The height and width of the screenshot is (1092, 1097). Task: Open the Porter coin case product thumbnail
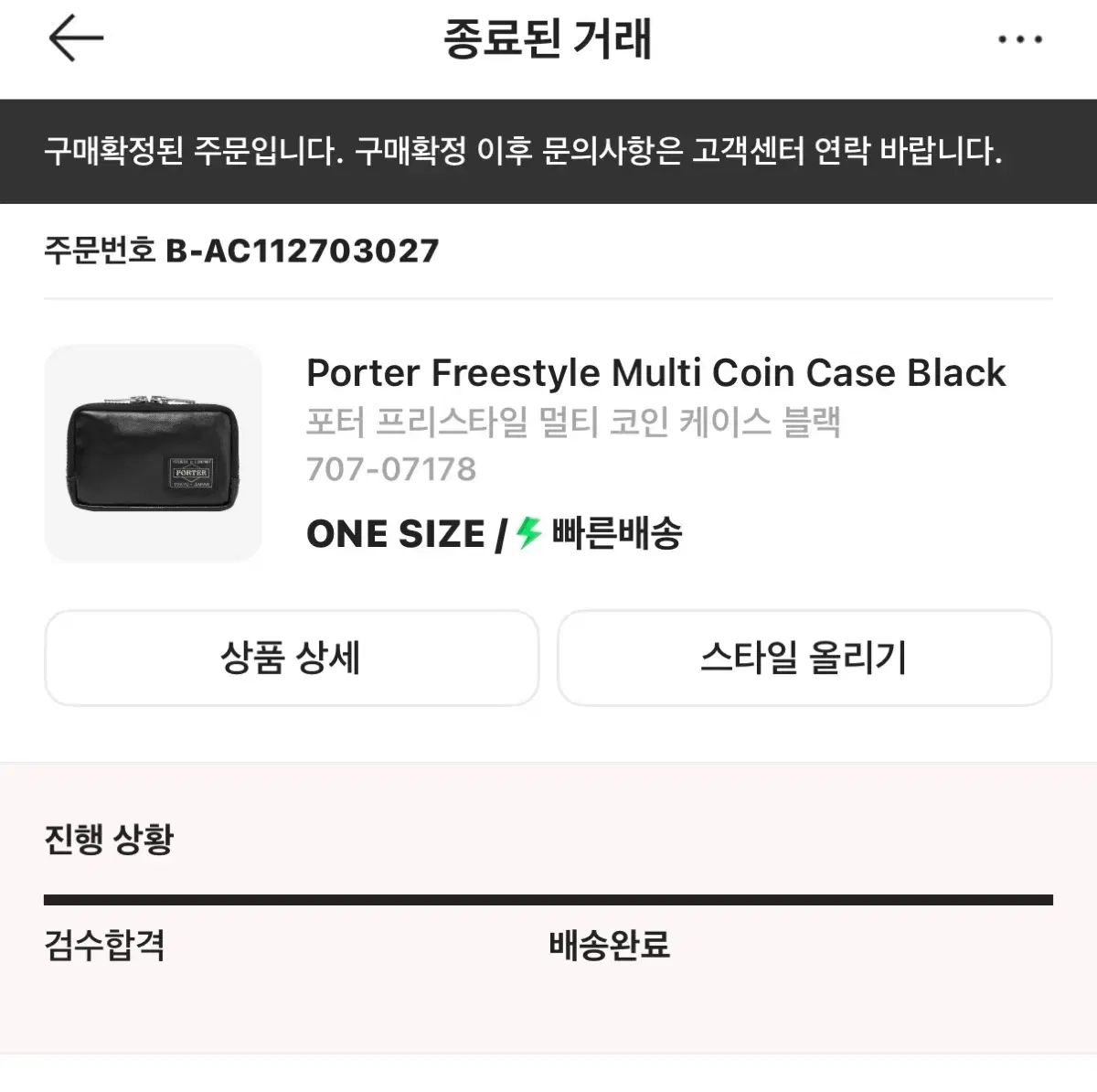click(153, 454)
